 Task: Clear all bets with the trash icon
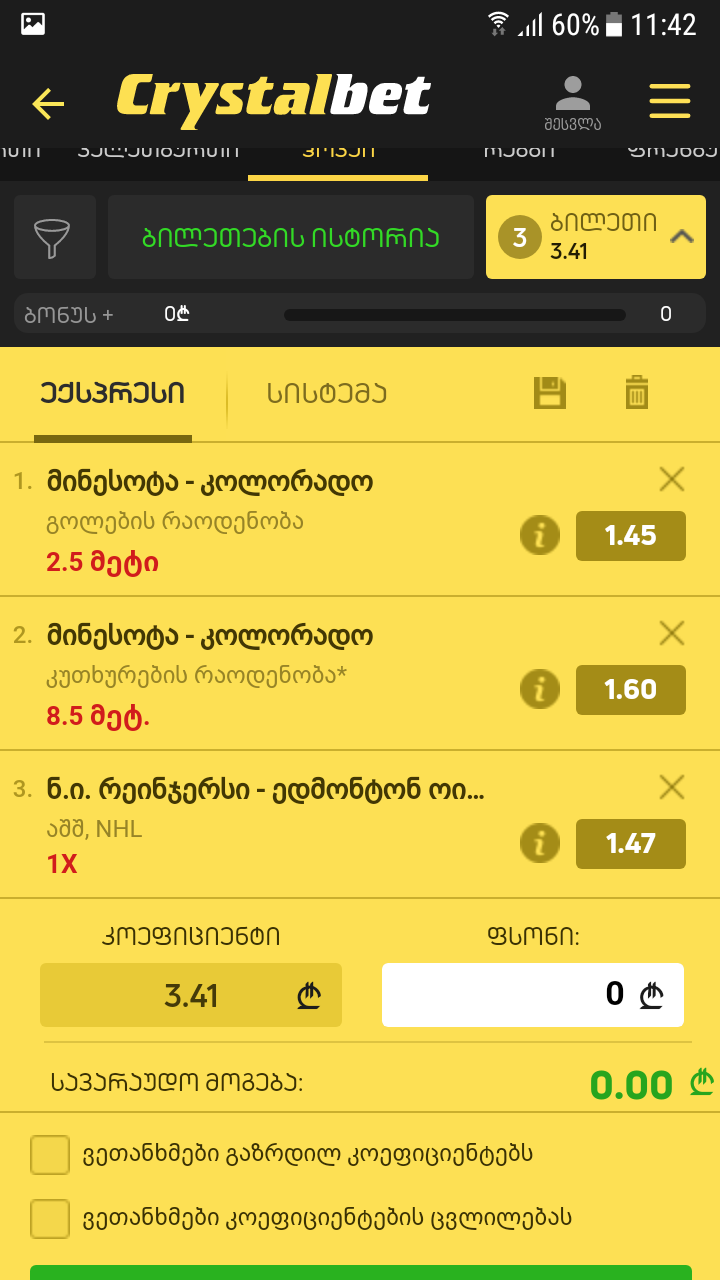(x=637, y=392)
